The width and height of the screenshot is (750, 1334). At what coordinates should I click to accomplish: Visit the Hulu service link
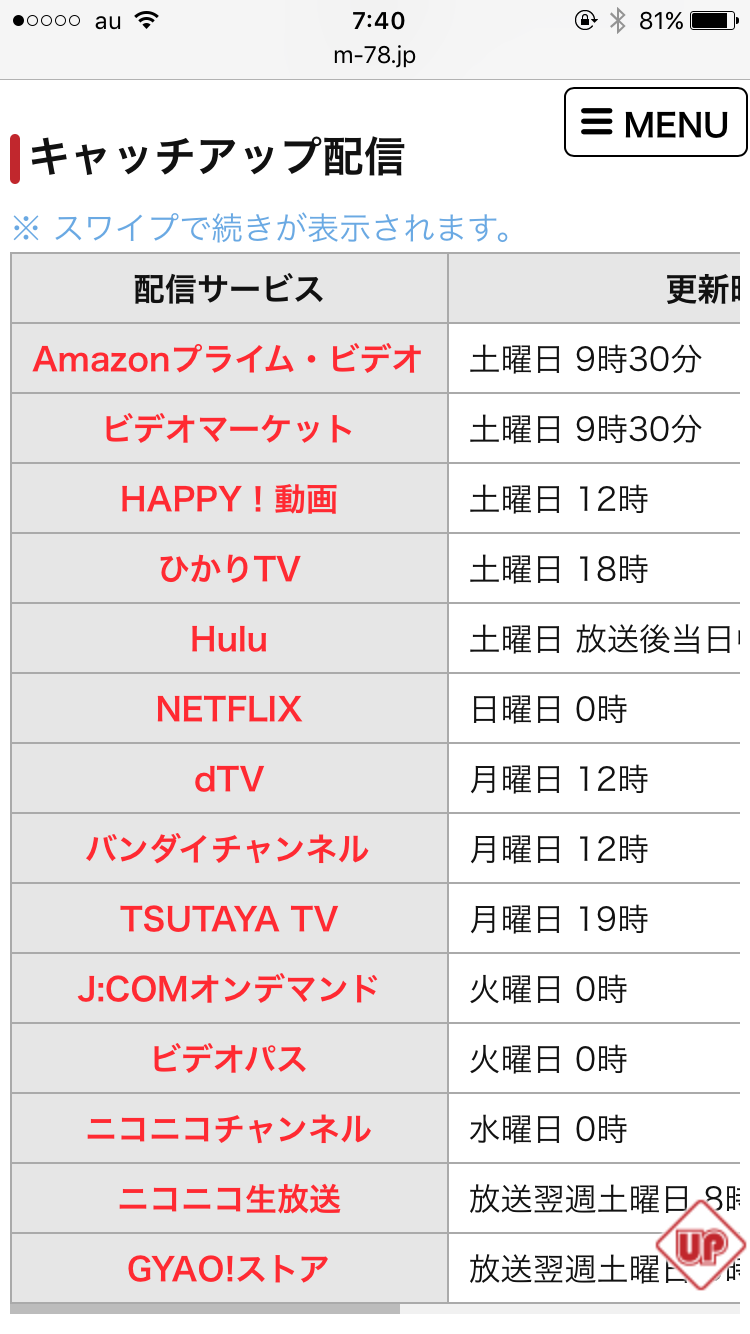click(228, 639)
